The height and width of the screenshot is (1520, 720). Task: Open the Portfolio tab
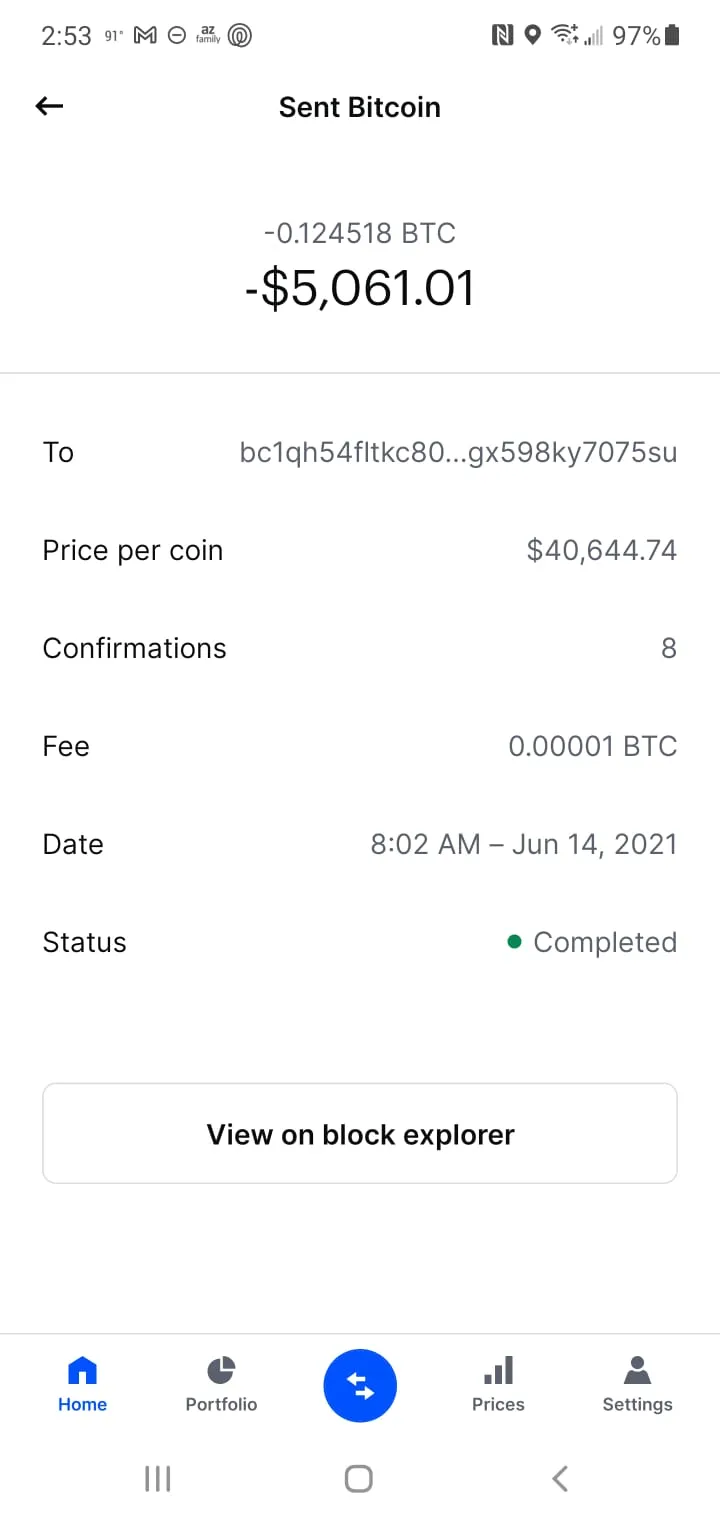click(x=221, y=1385)
